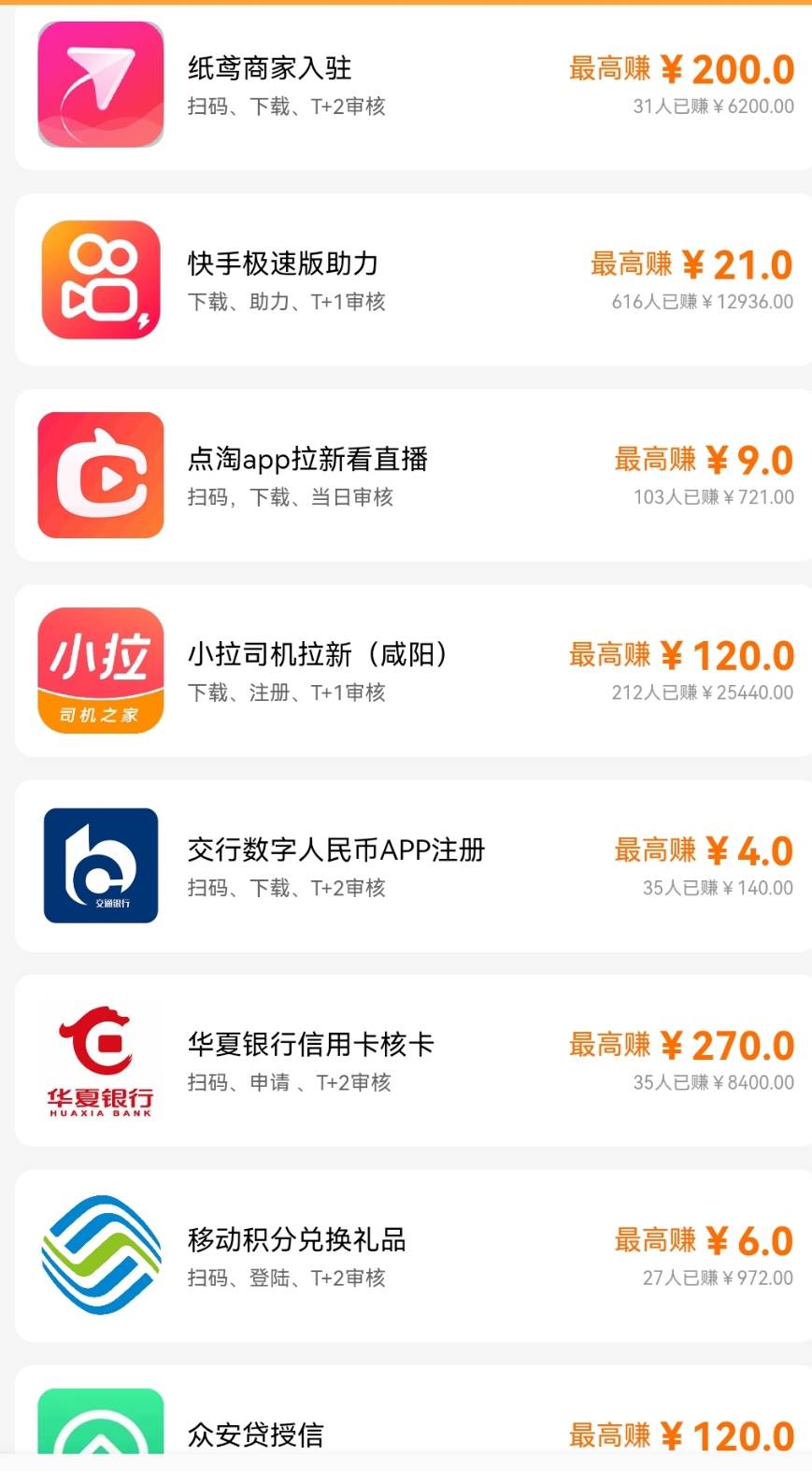This screenshot has height=1471, width=812.
Task: Open the 快手极速版助力 task
Action: [411, 280]
